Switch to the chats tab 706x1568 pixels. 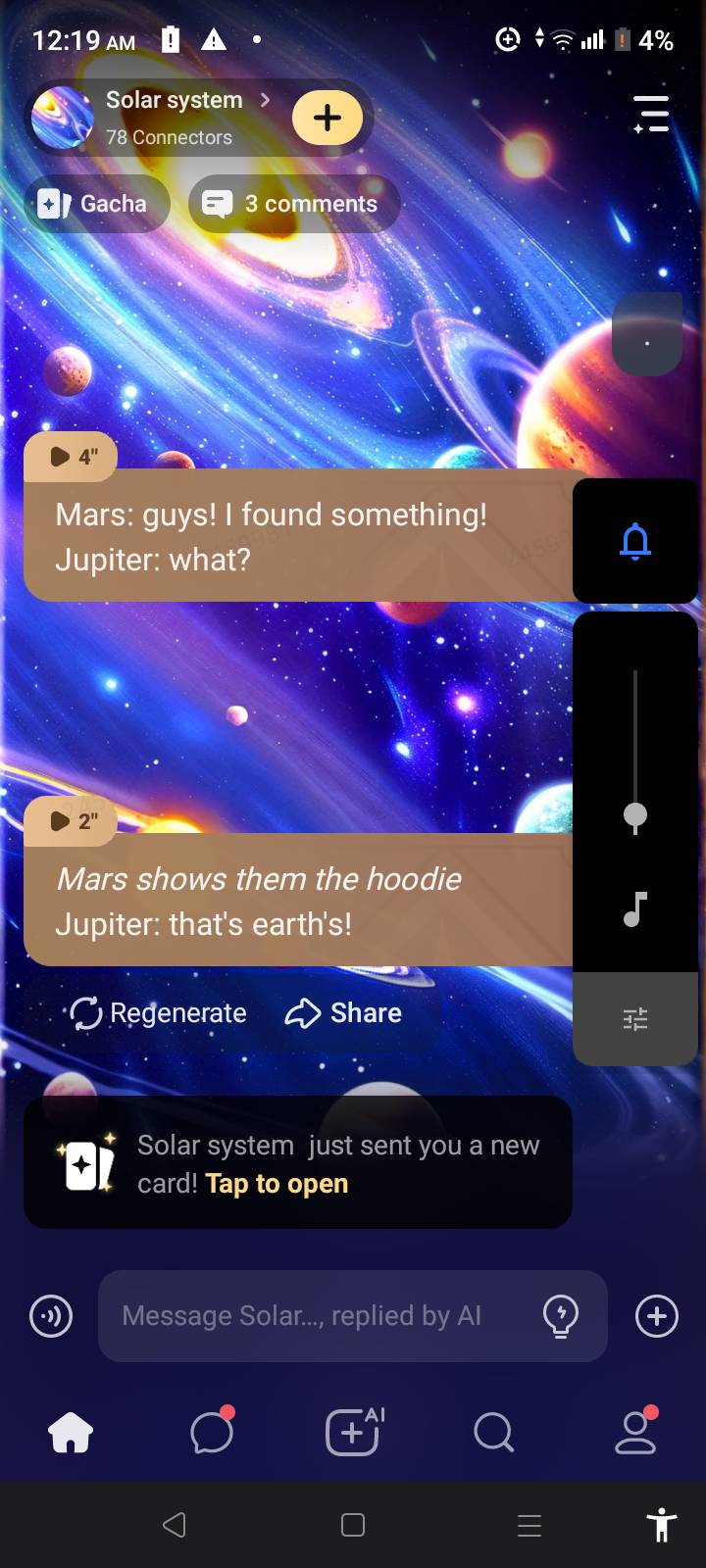click(212, 1434)
